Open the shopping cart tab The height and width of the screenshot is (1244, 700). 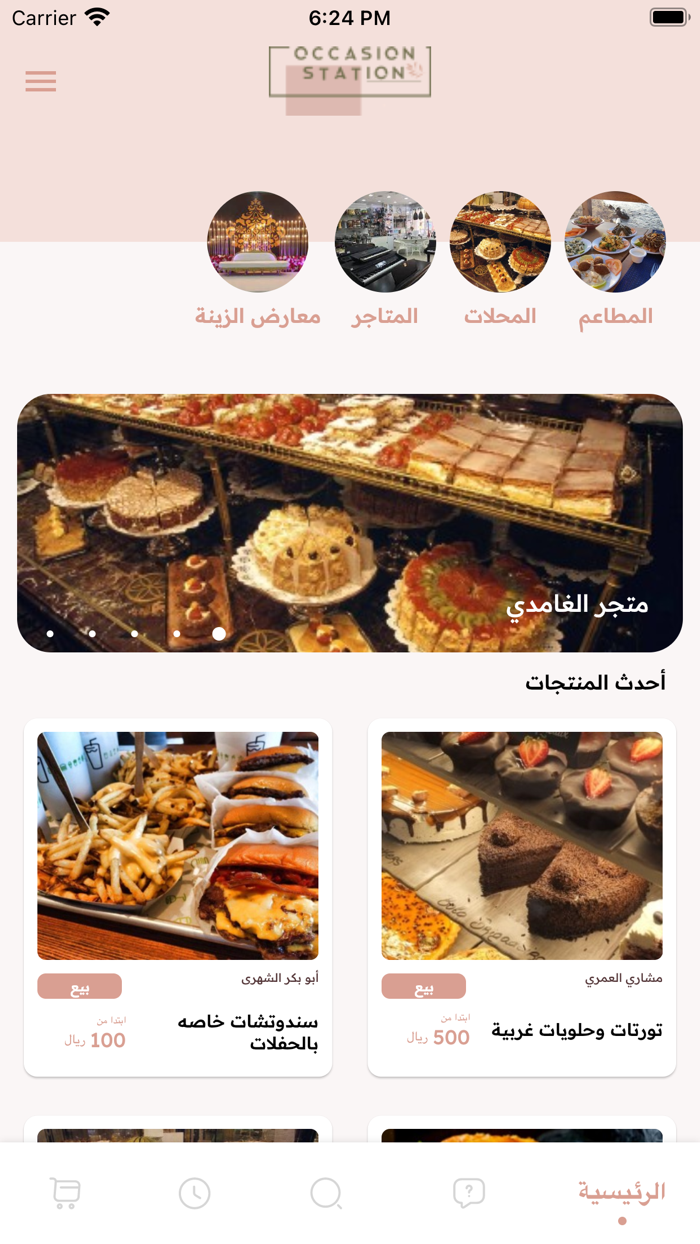click(65, 1193)
